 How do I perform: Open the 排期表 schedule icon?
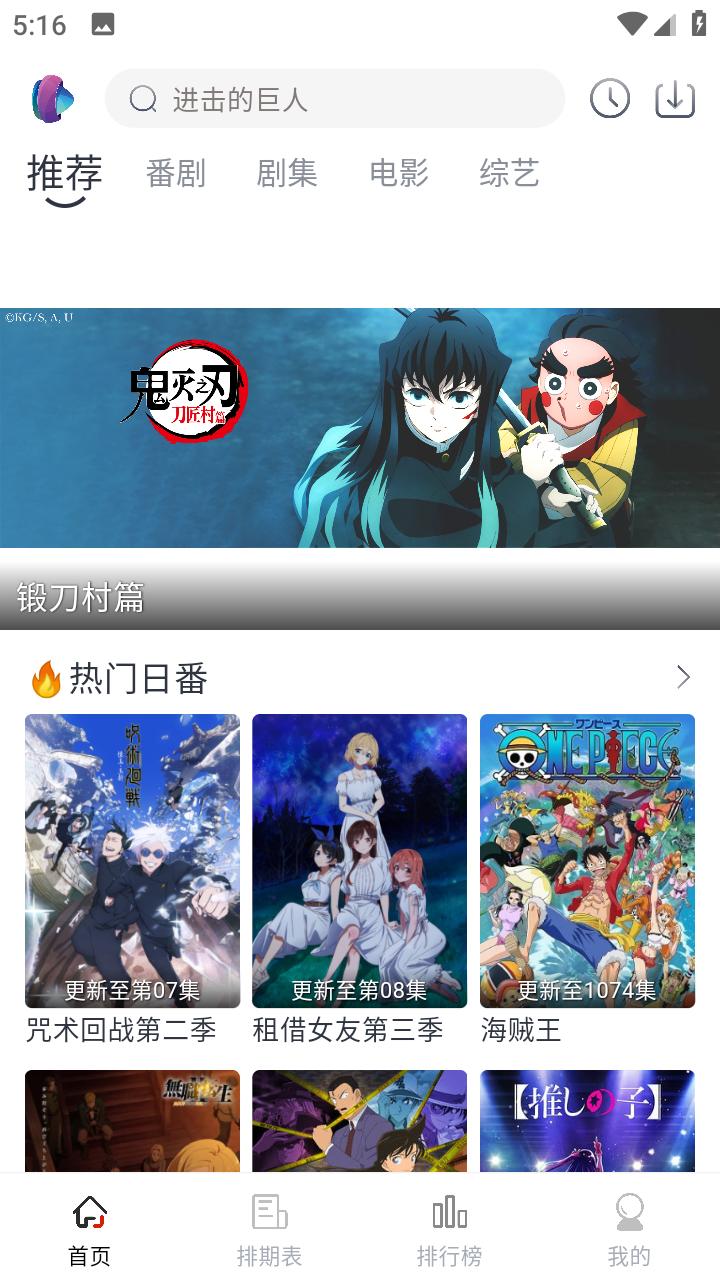(x=269, y=1213)
